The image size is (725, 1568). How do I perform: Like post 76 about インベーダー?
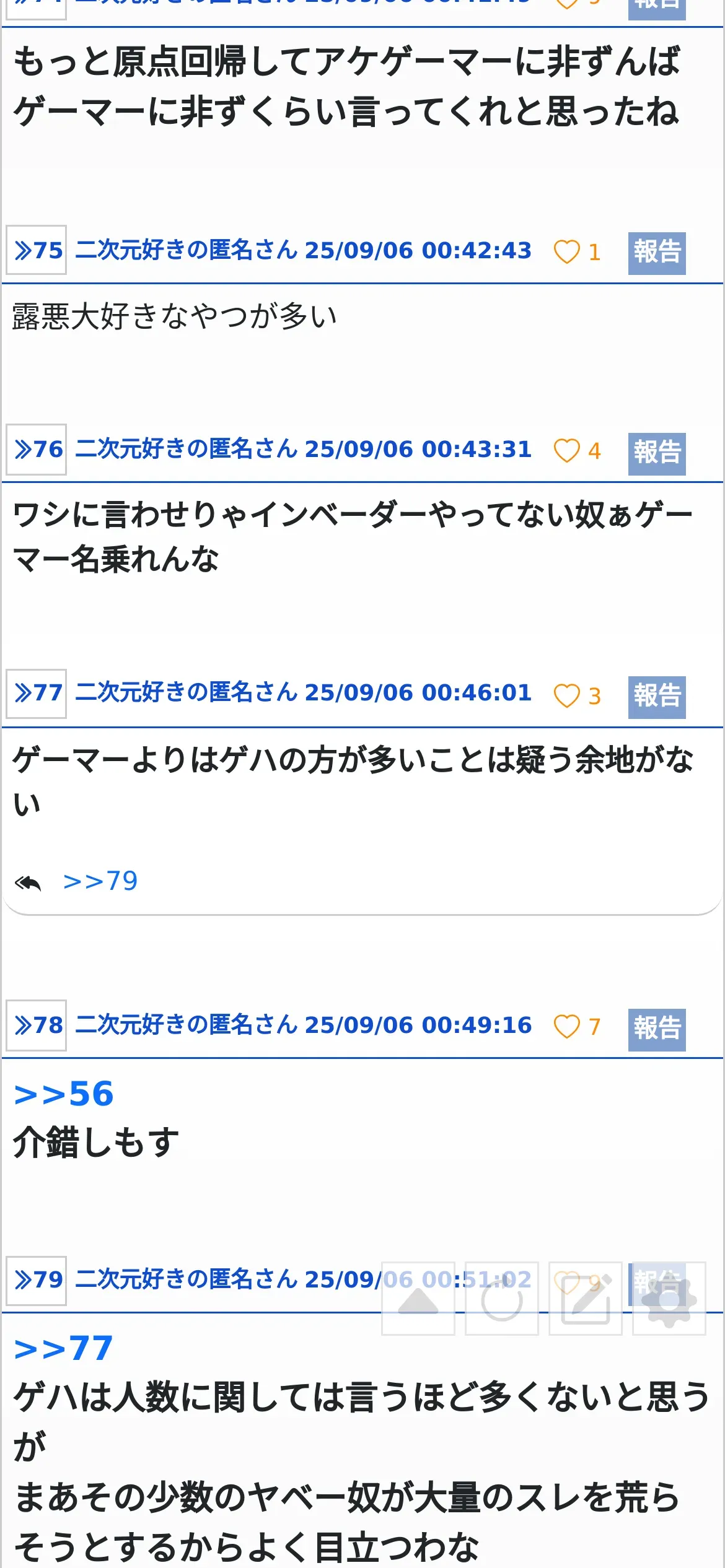click(566, 451)
